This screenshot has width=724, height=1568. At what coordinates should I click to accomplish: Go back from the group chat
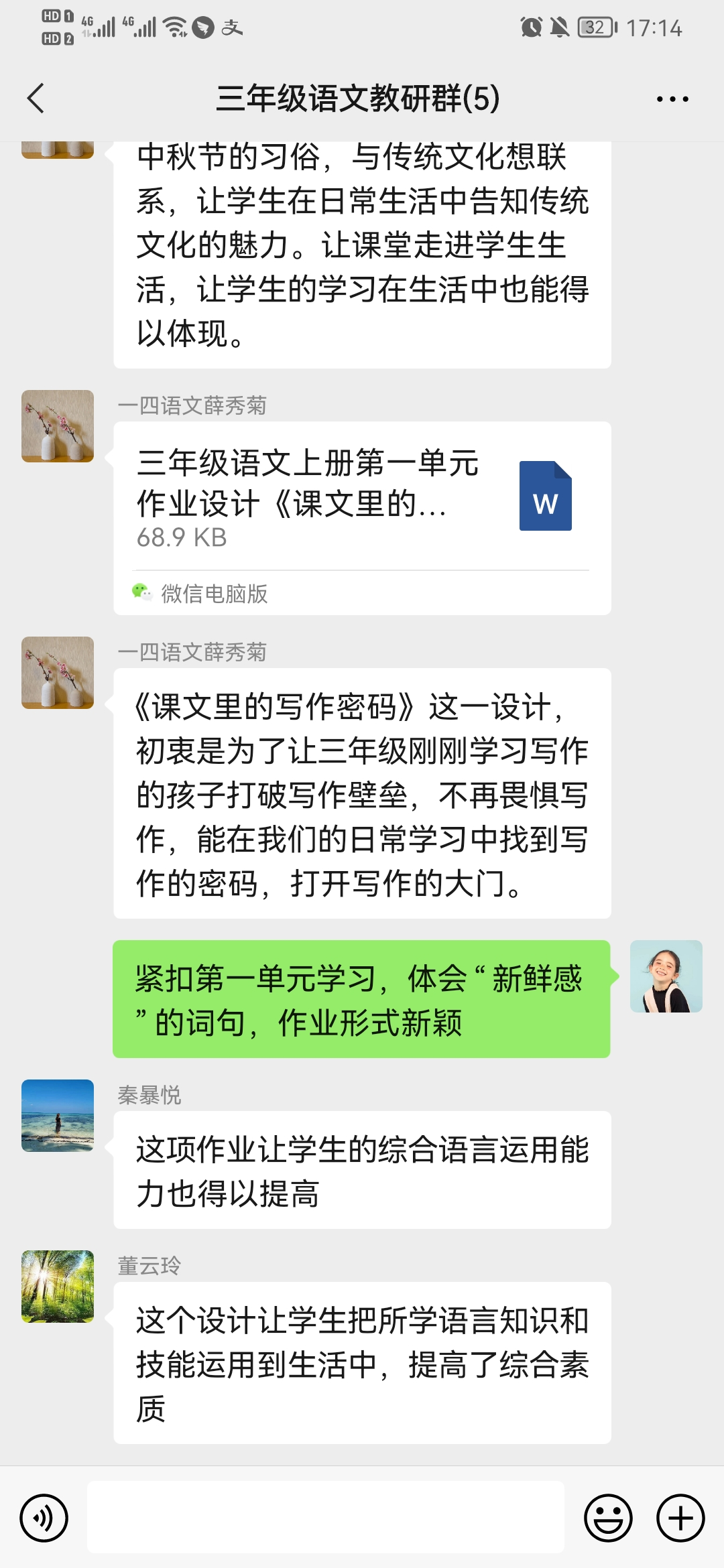(36, 99)
